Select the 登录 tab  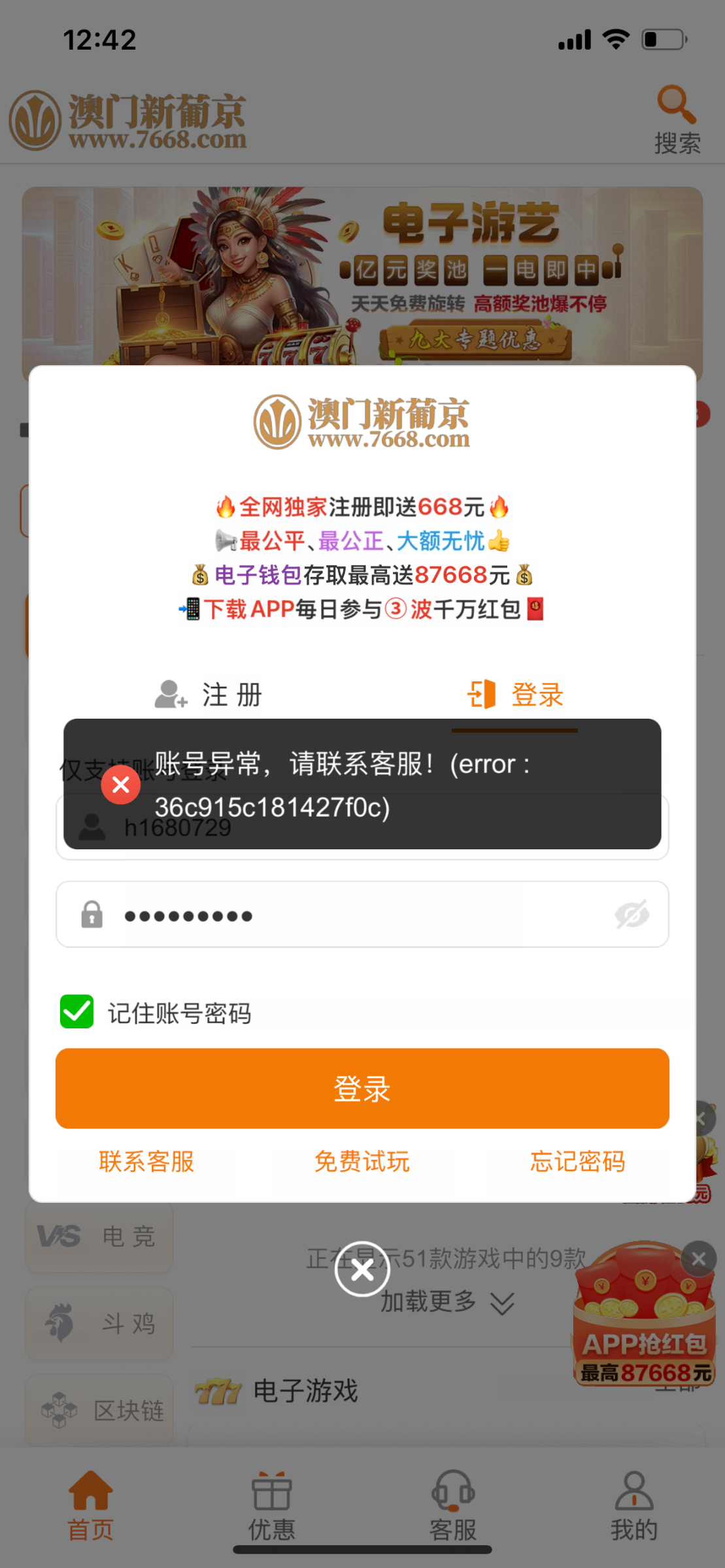click(515, 694)
